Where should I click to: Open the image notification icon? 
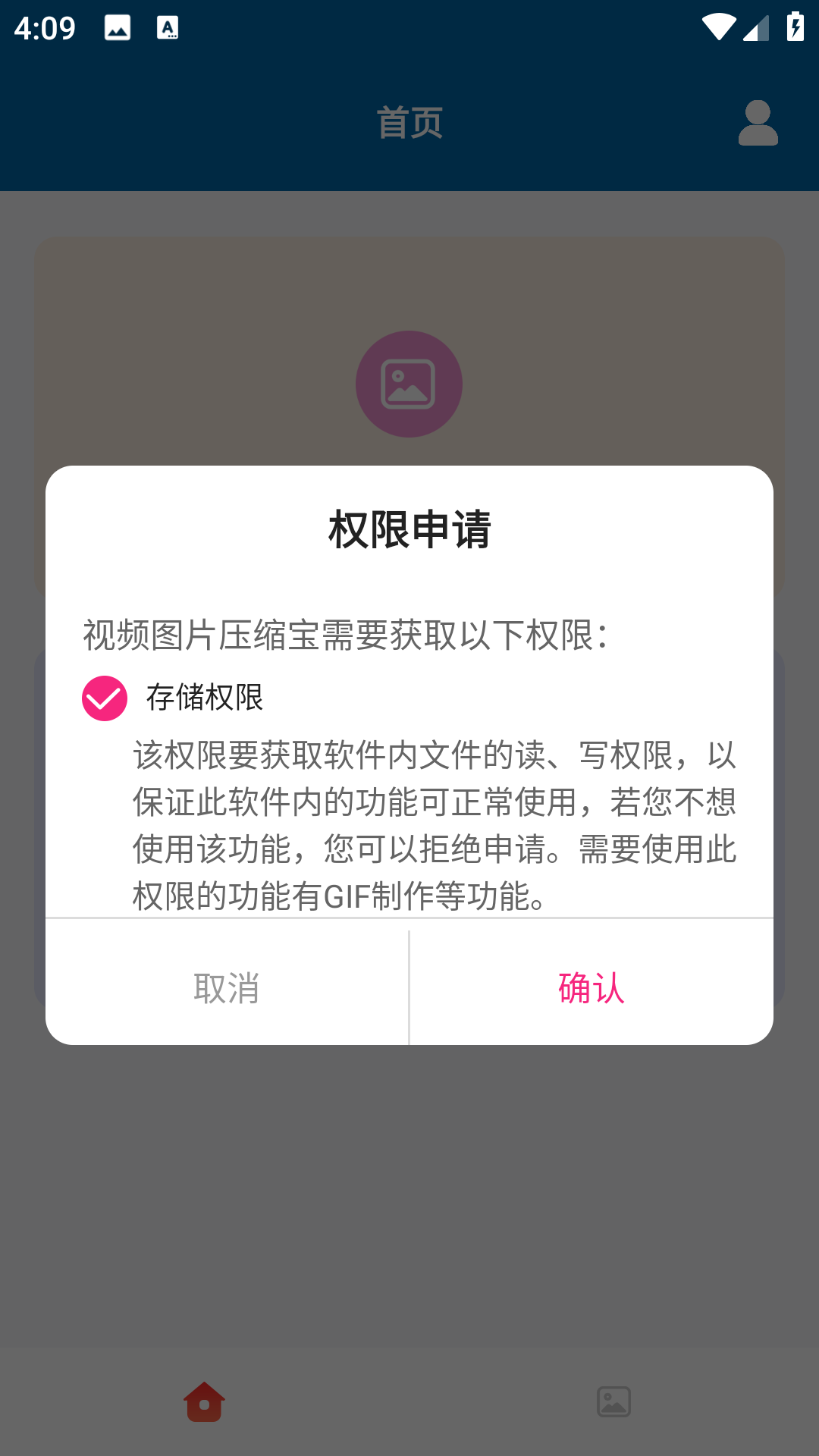(116, 27)
